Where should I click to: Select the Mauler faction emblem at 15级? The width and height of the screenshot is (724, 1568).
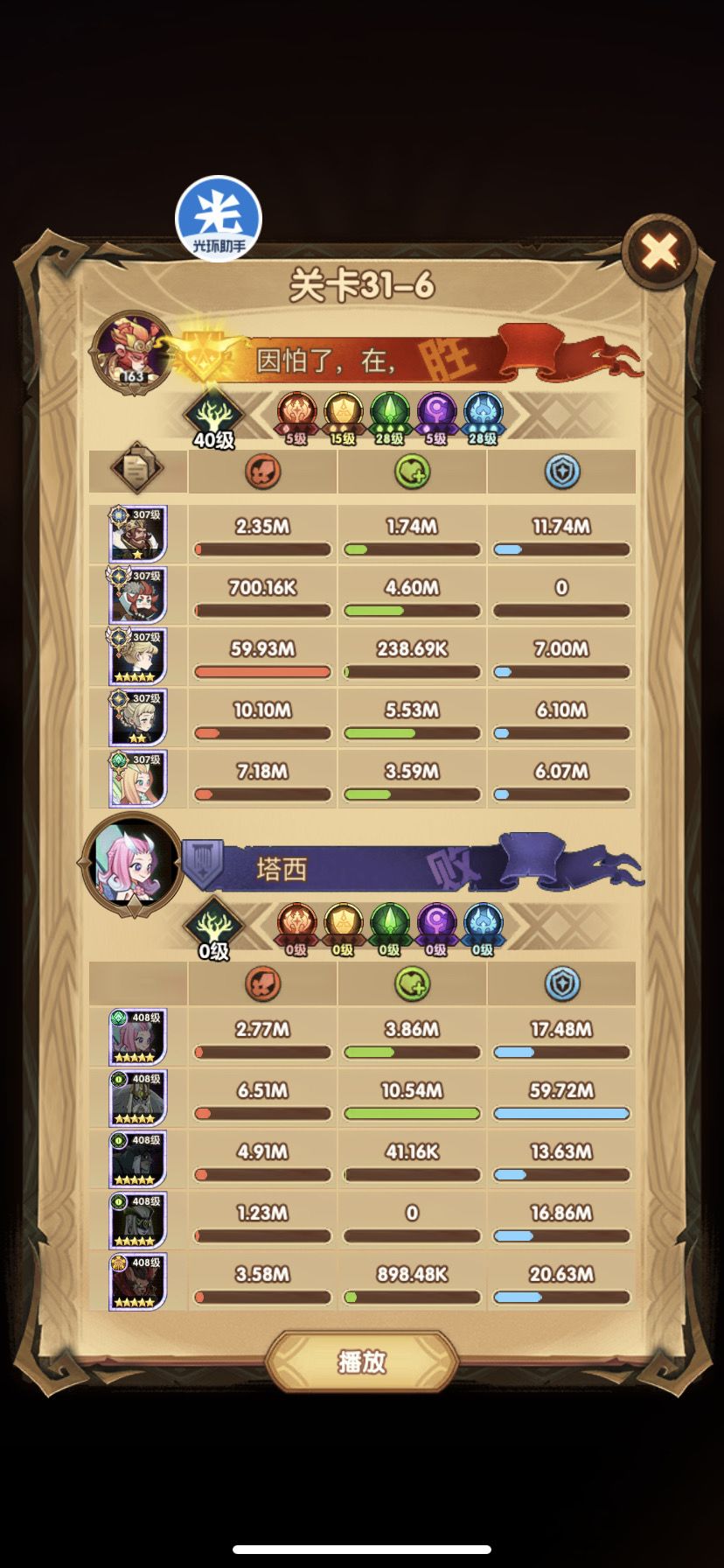344,414
